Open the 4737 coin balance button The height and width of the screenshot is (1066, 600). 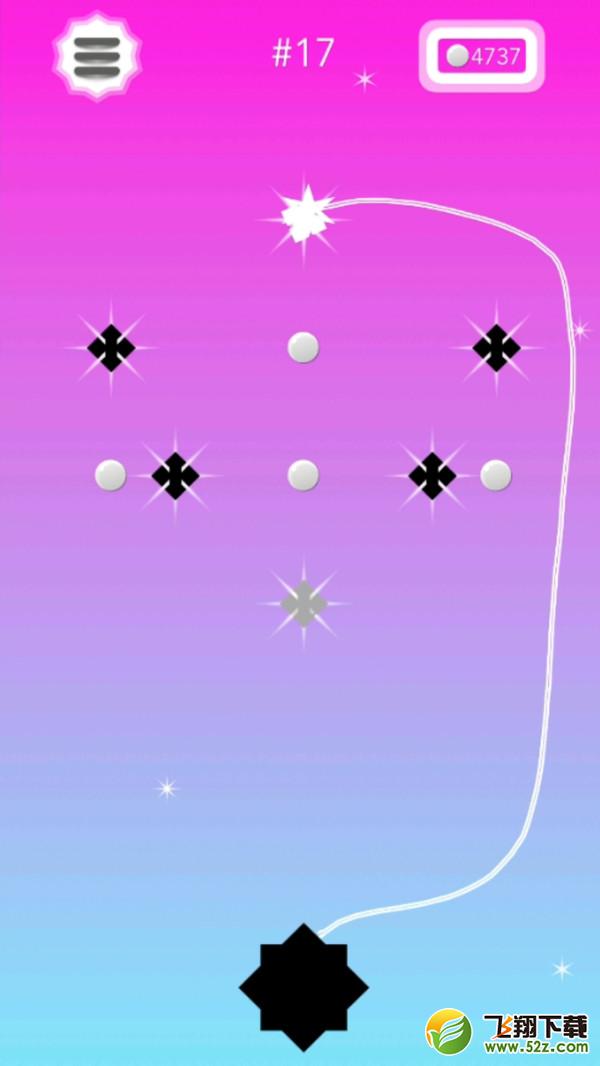(482, 56)
